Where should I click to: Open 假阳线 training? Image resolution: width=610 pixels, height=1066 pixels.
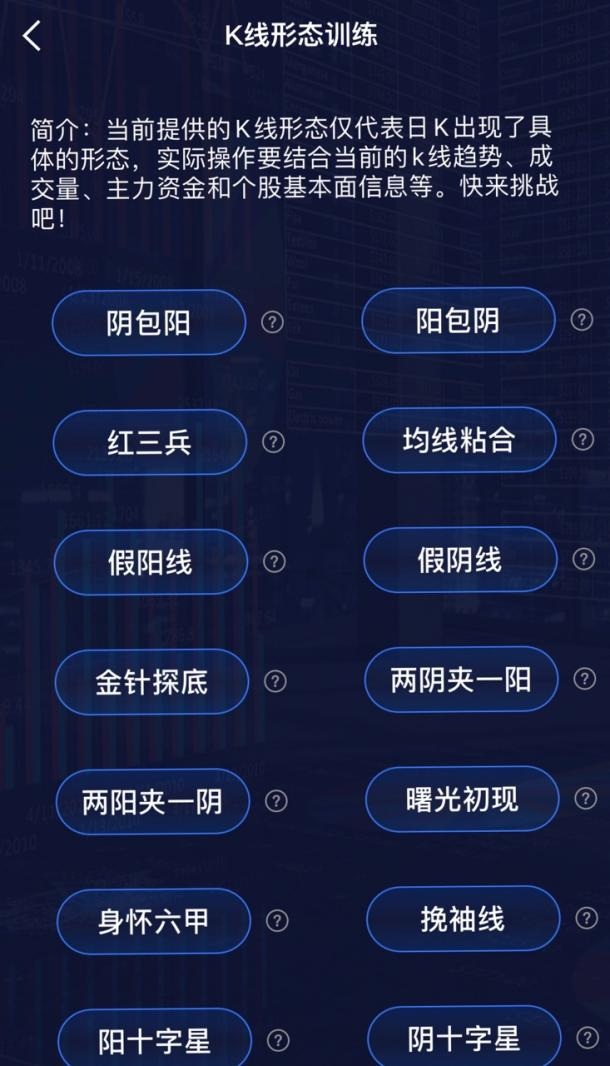[x=150, y=562]
